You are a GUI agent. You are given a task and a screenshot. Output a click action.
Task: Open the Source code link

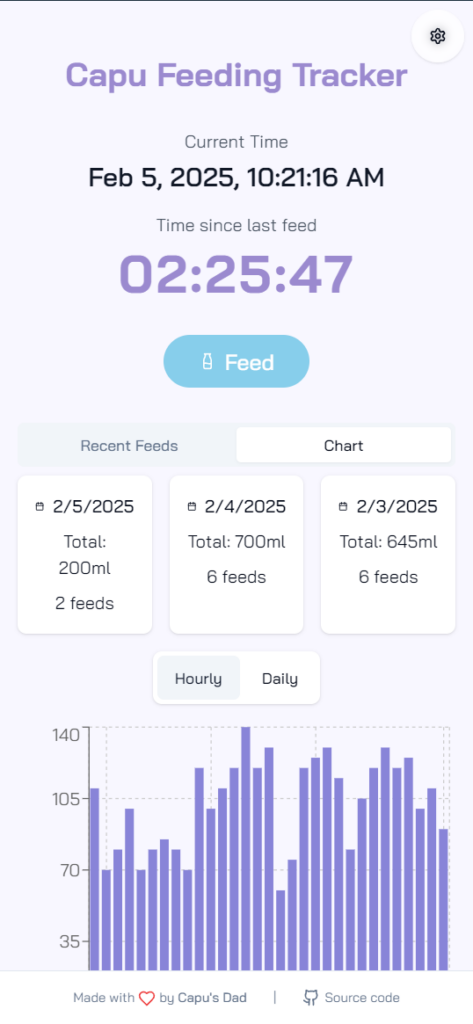coord(351,998)
